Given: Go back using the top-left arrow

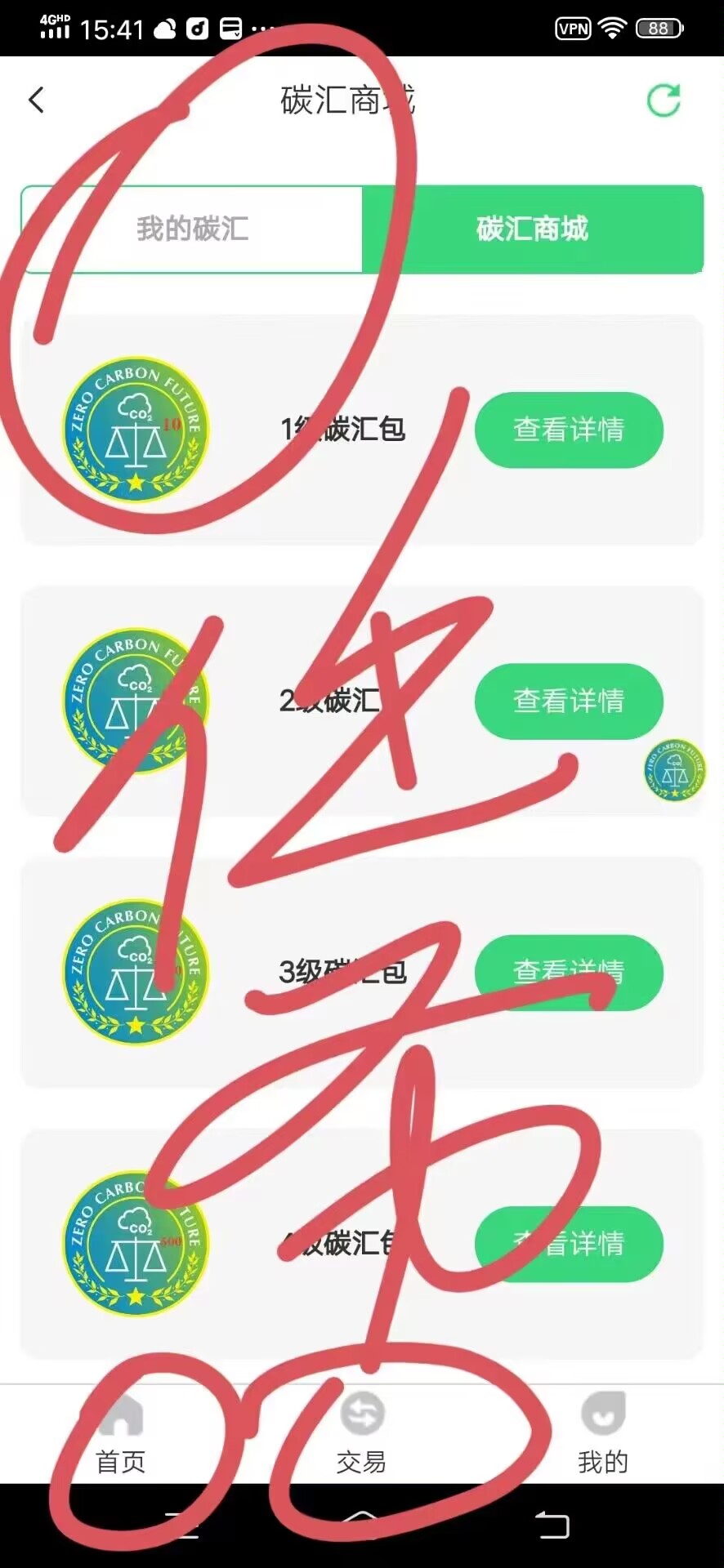Looking at the screenshot, I should [36, 100].
